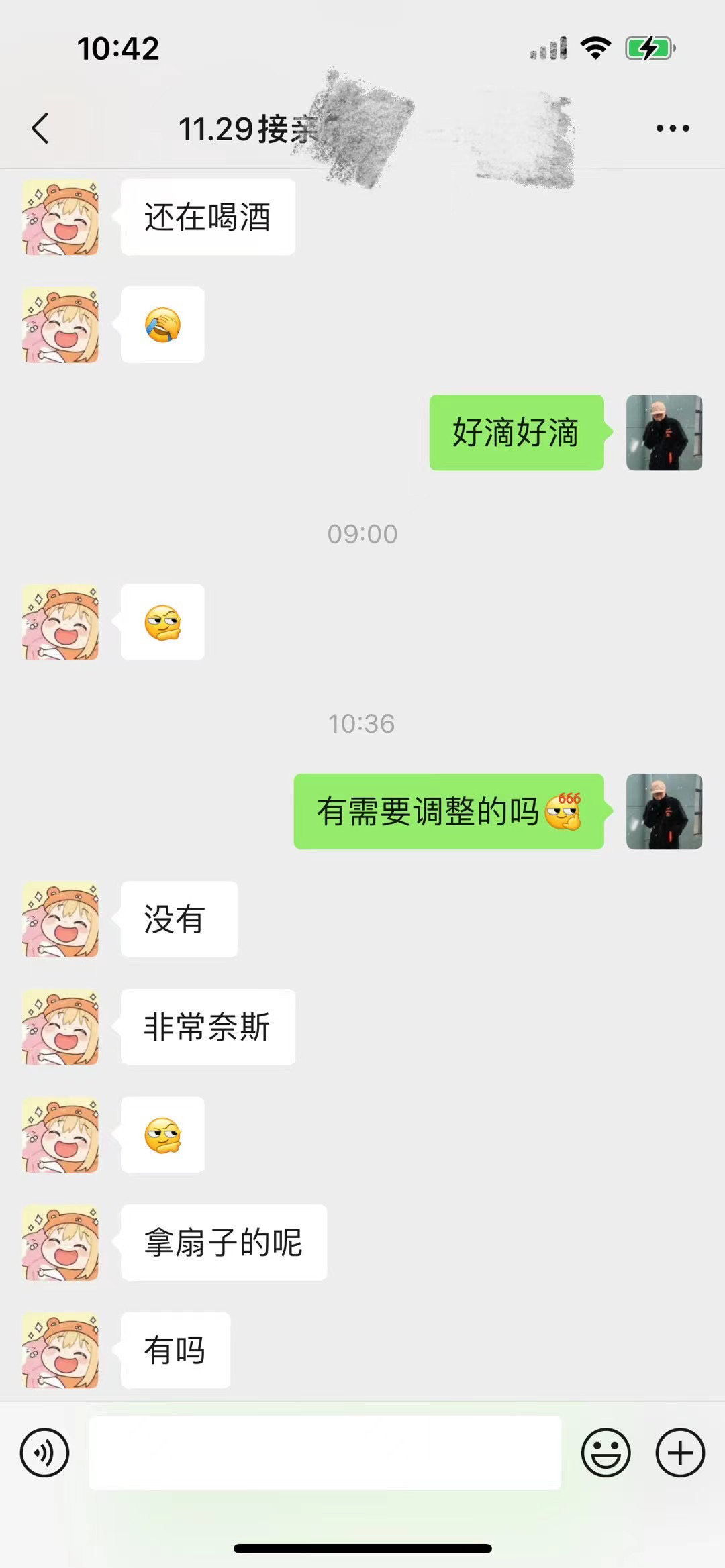Open the plus attachments menu
This screenshot has height=1568, width=725.
tap(680, 1453)
